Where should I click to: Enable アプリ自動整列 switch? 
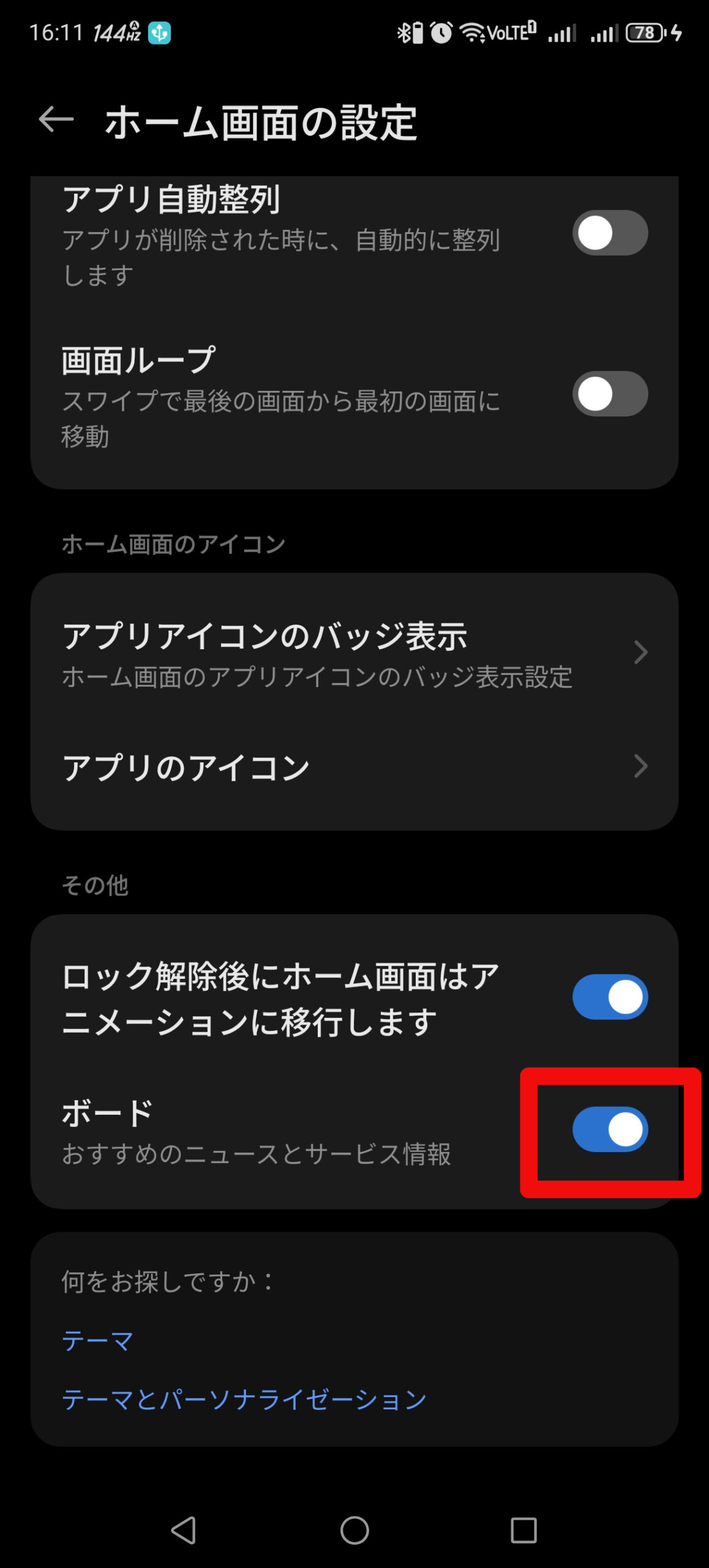pyautogui.click(x=610, y=233)
